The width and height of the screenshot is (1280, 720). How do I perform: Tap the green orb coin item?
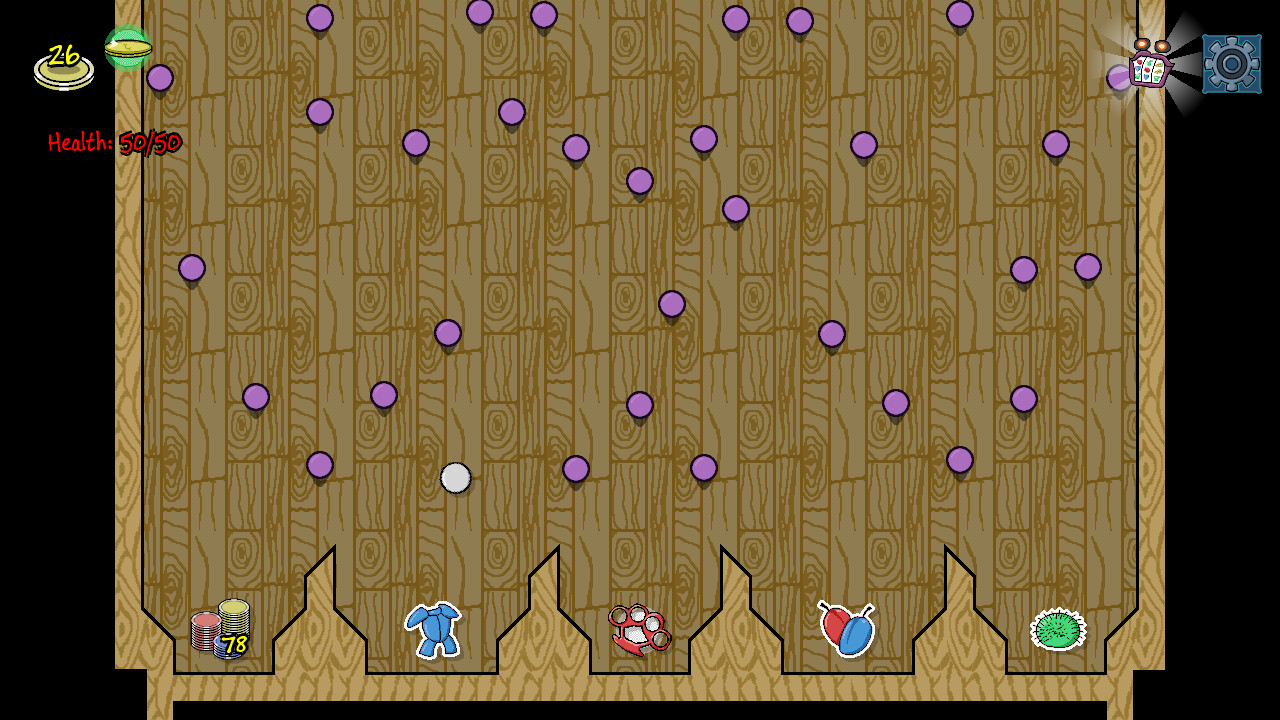128,47
